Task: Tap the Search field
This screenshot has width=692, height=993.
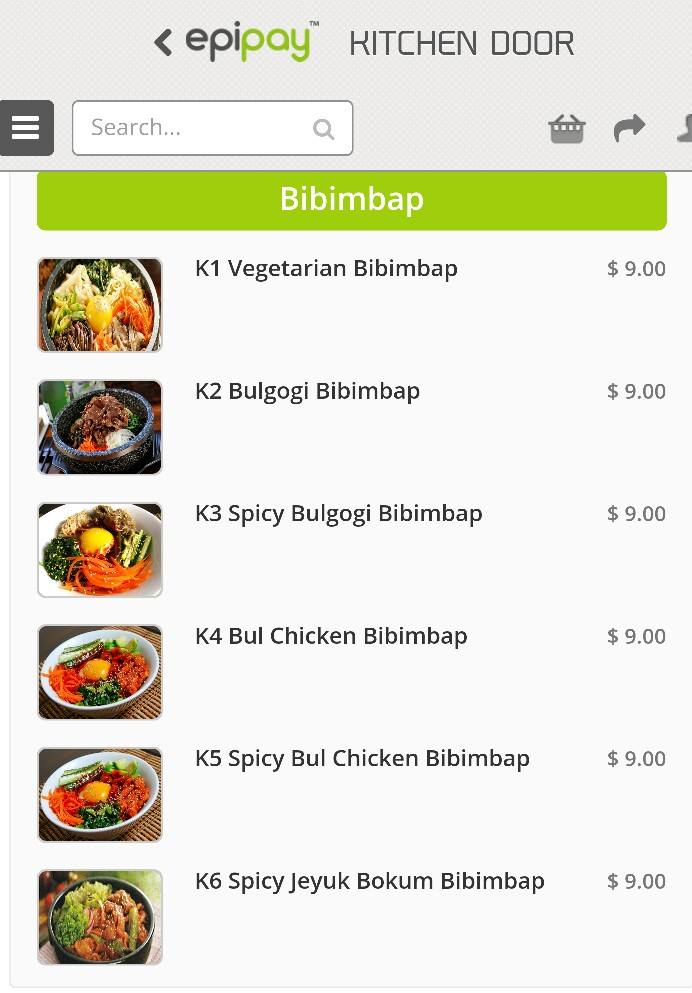Action: tap(200, 128)
